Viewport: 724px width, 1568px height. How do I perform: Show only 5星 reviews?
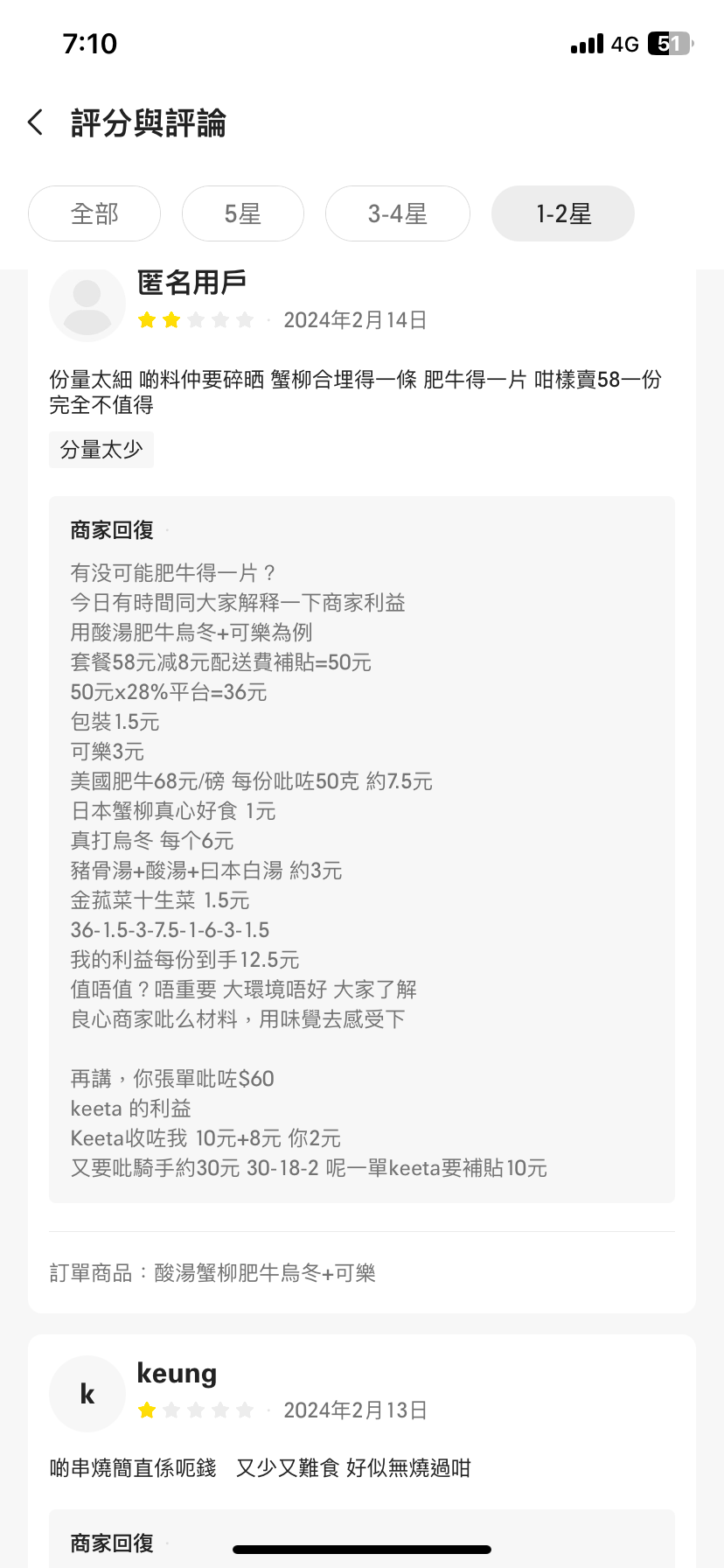[x=243, y=213]
